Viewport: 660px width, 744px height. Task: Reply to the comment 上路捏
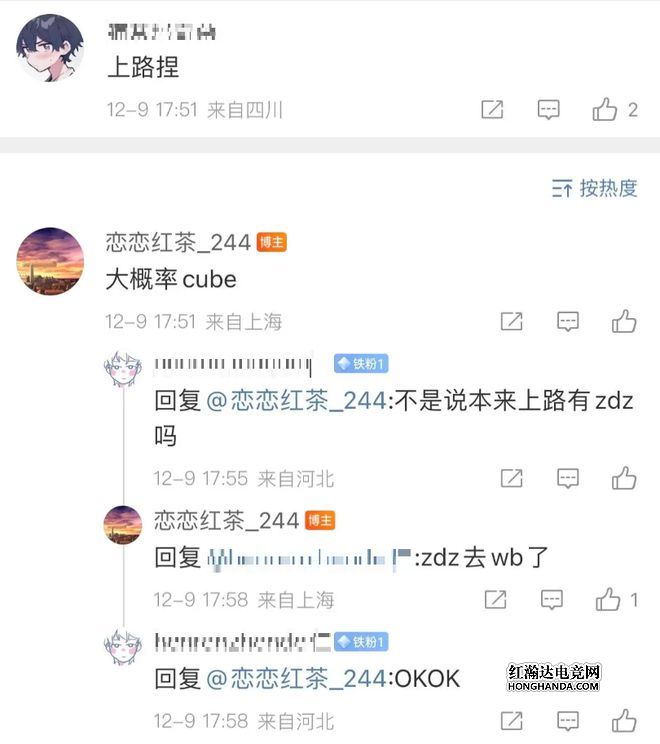click(548, 109)
